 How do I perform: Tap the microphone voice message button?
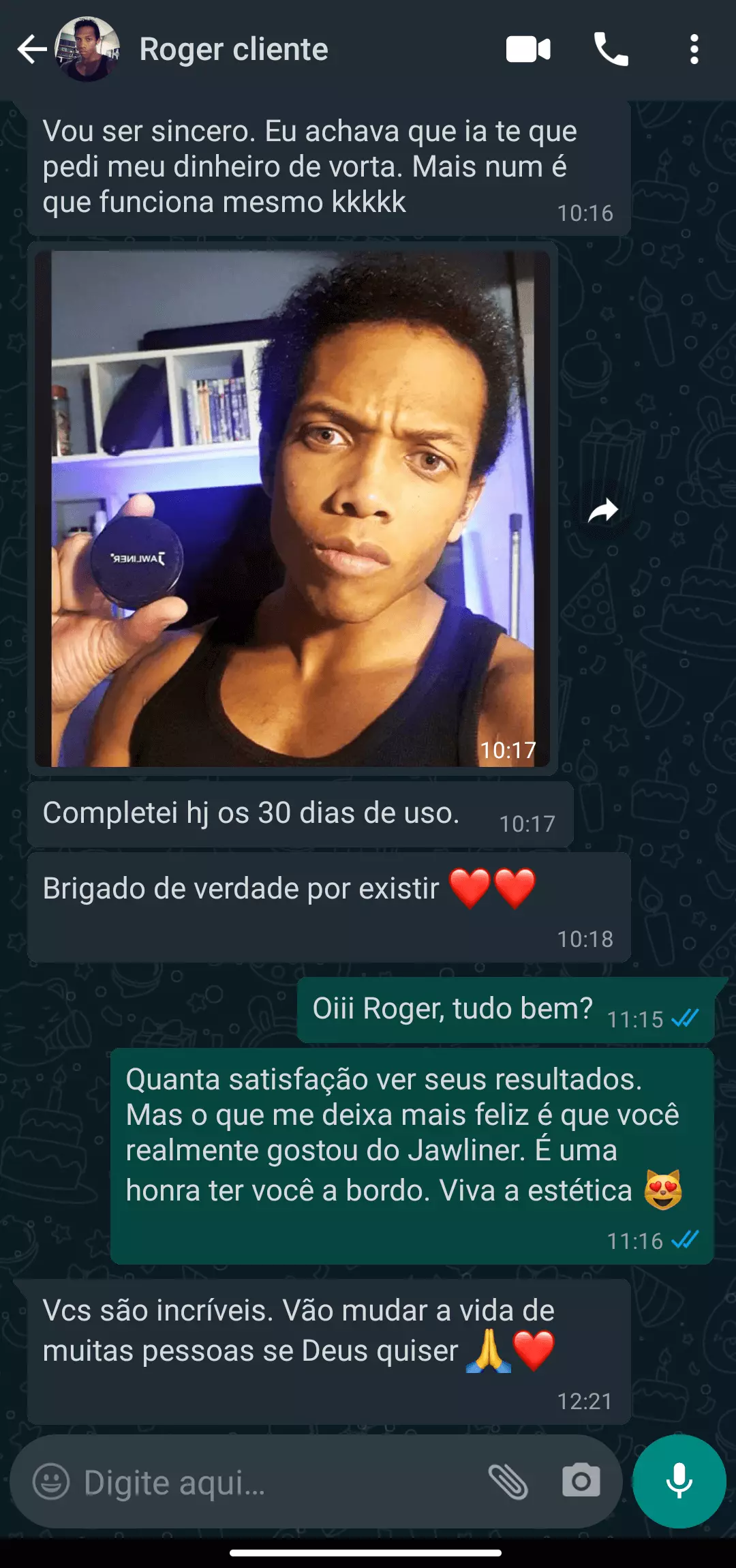tap(679, 1481)
